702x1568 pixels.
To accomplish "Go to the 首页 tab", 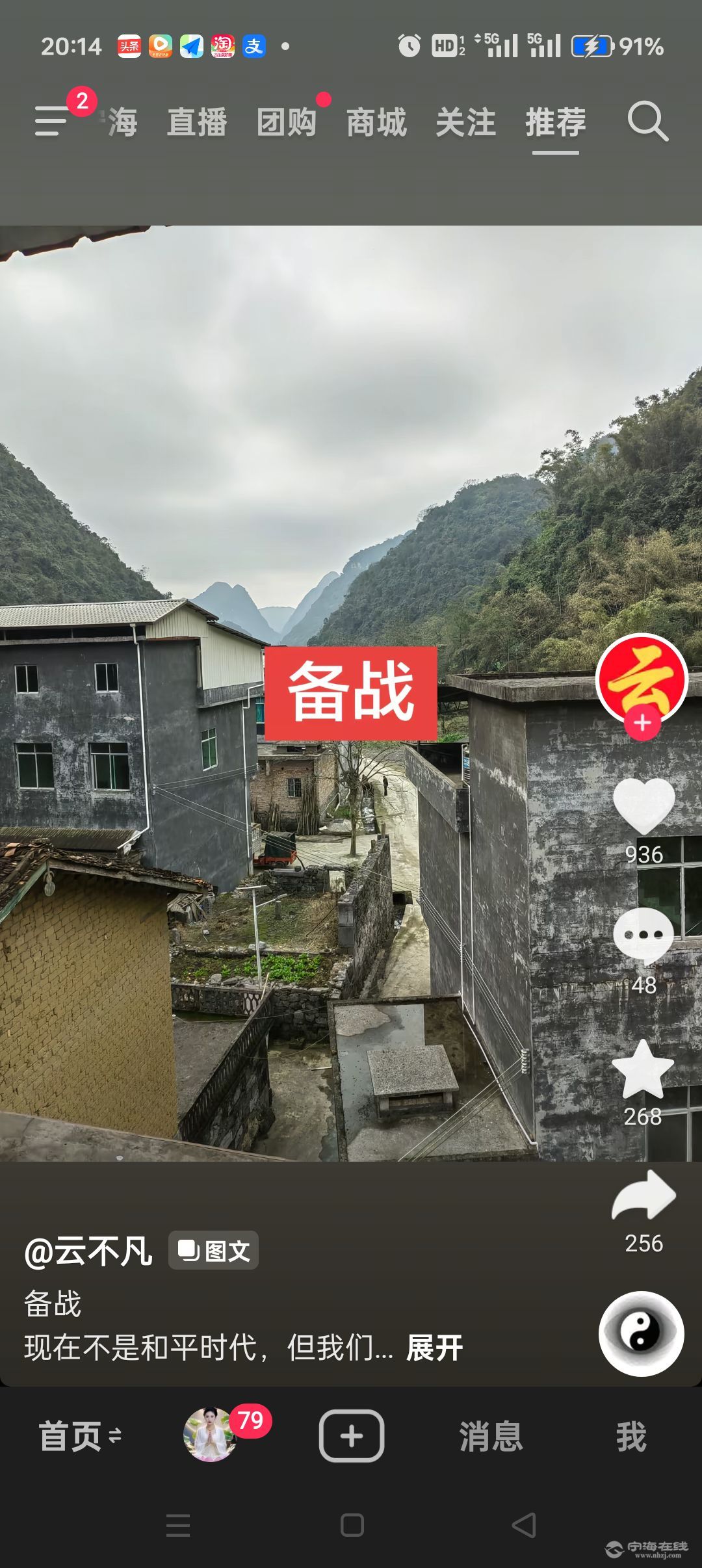I will click(x=70, y=1436).
